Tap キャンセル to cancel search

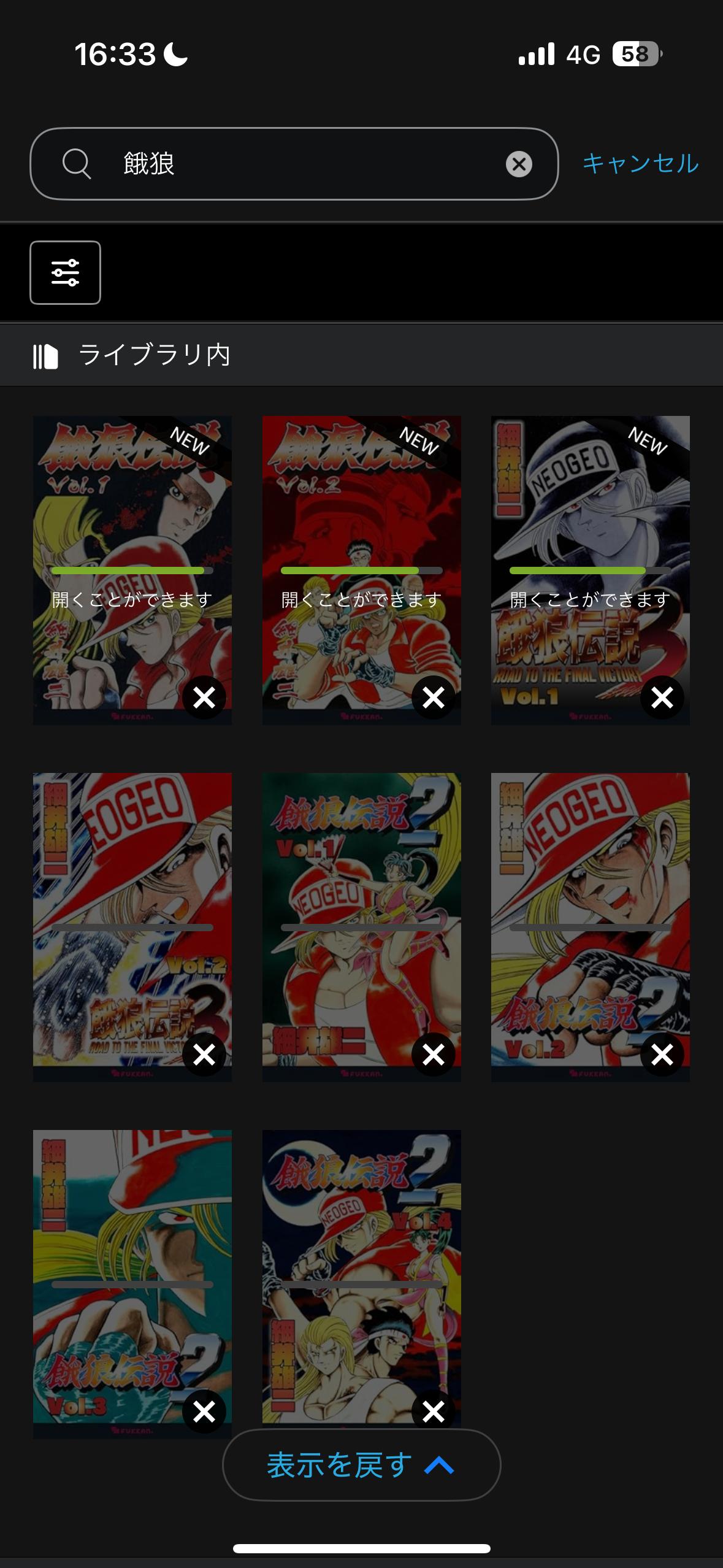pos(640,164)
